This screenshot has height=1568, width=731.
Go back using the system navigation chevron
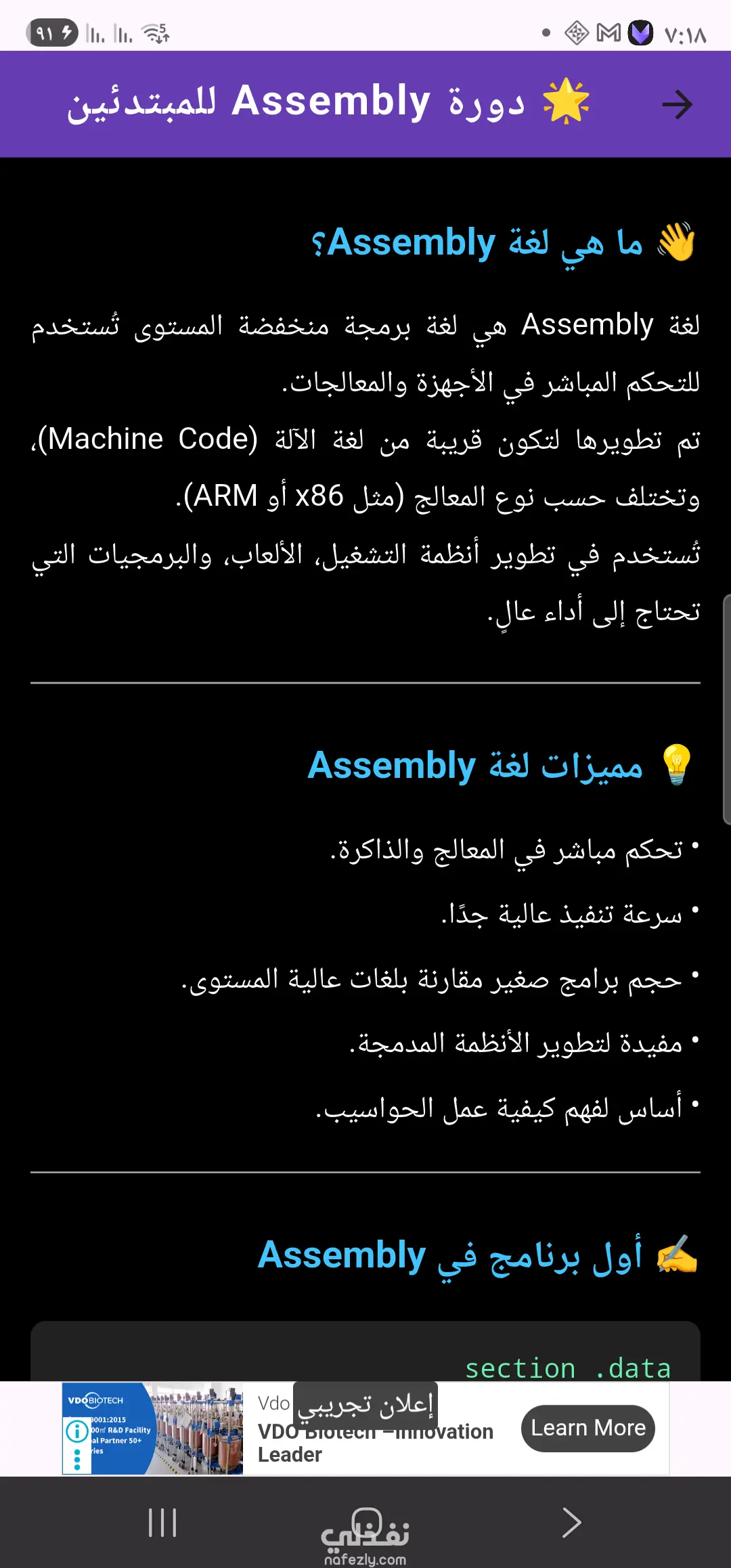[x=572, y=1523]
